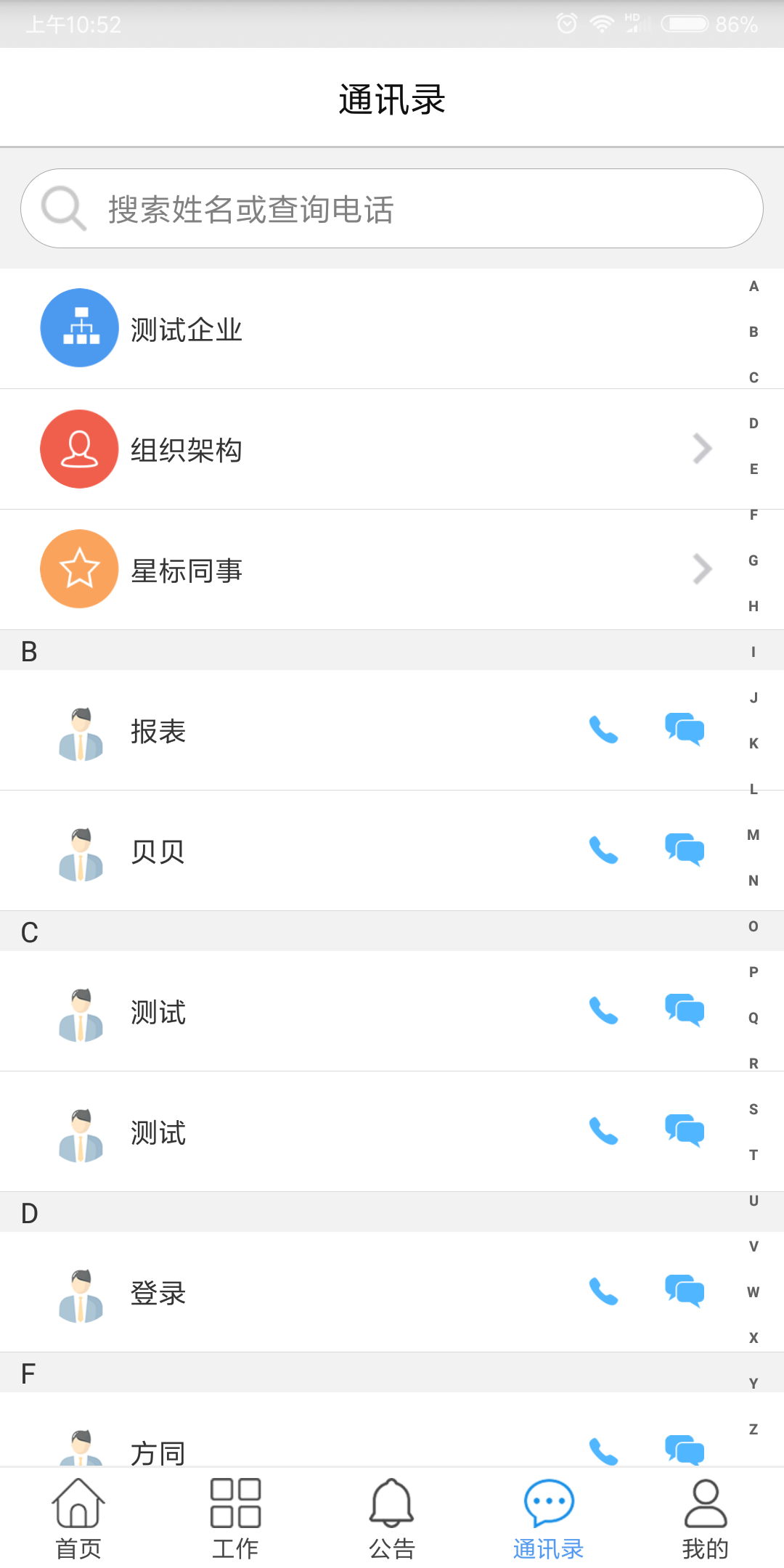
Task: Open the 通讯录 contacts tab
Action: 549,1519
